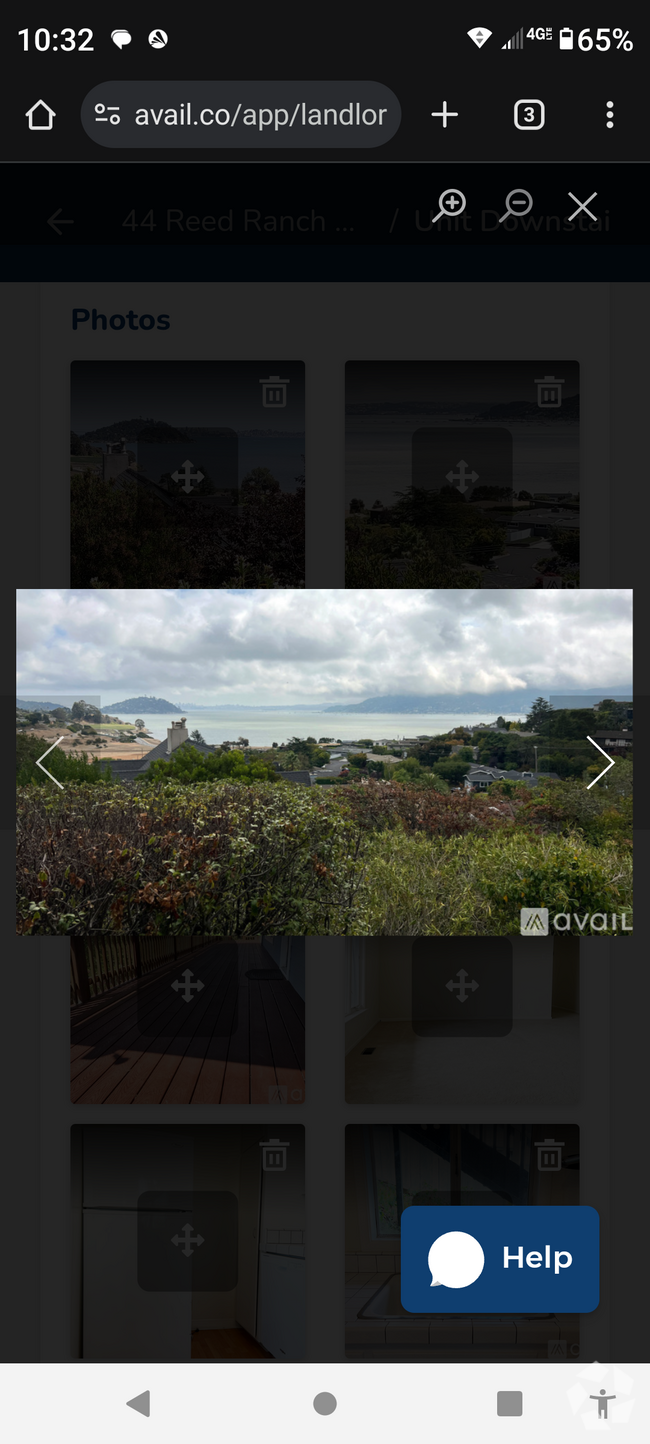The height and width of the screenshot is (1444, 650).
Task: Open the browser home page
Action: 40,115
